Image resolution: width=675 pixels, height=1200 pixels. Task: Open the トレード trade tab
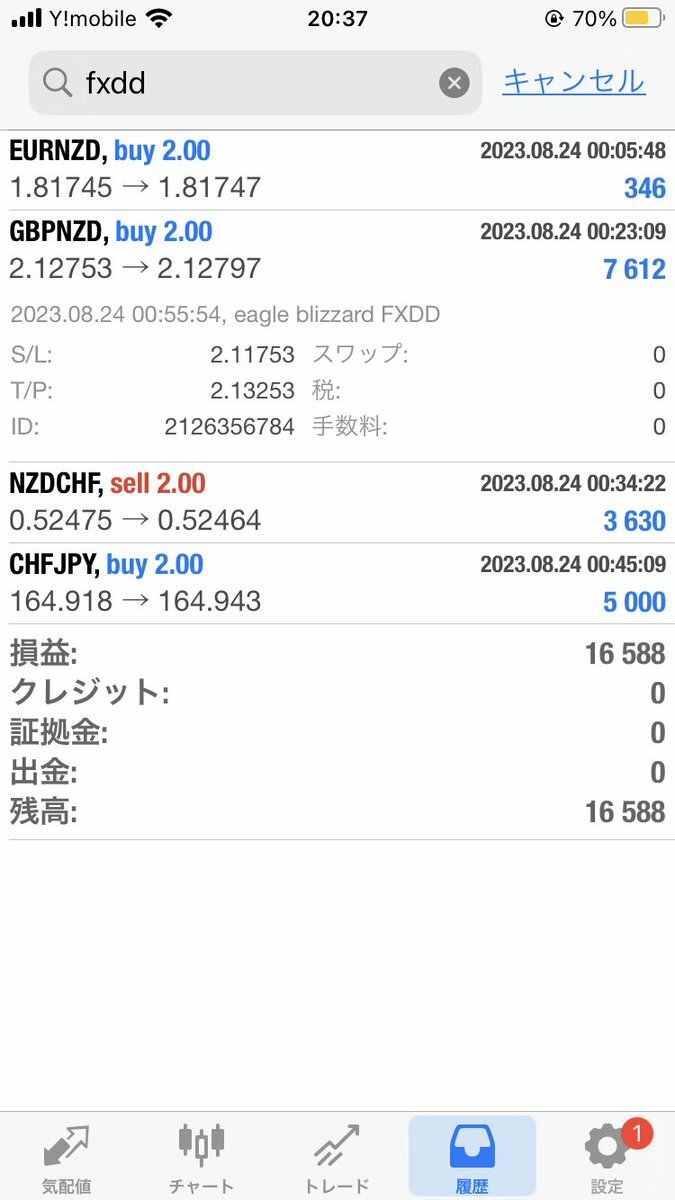[x=337, y=1158]
